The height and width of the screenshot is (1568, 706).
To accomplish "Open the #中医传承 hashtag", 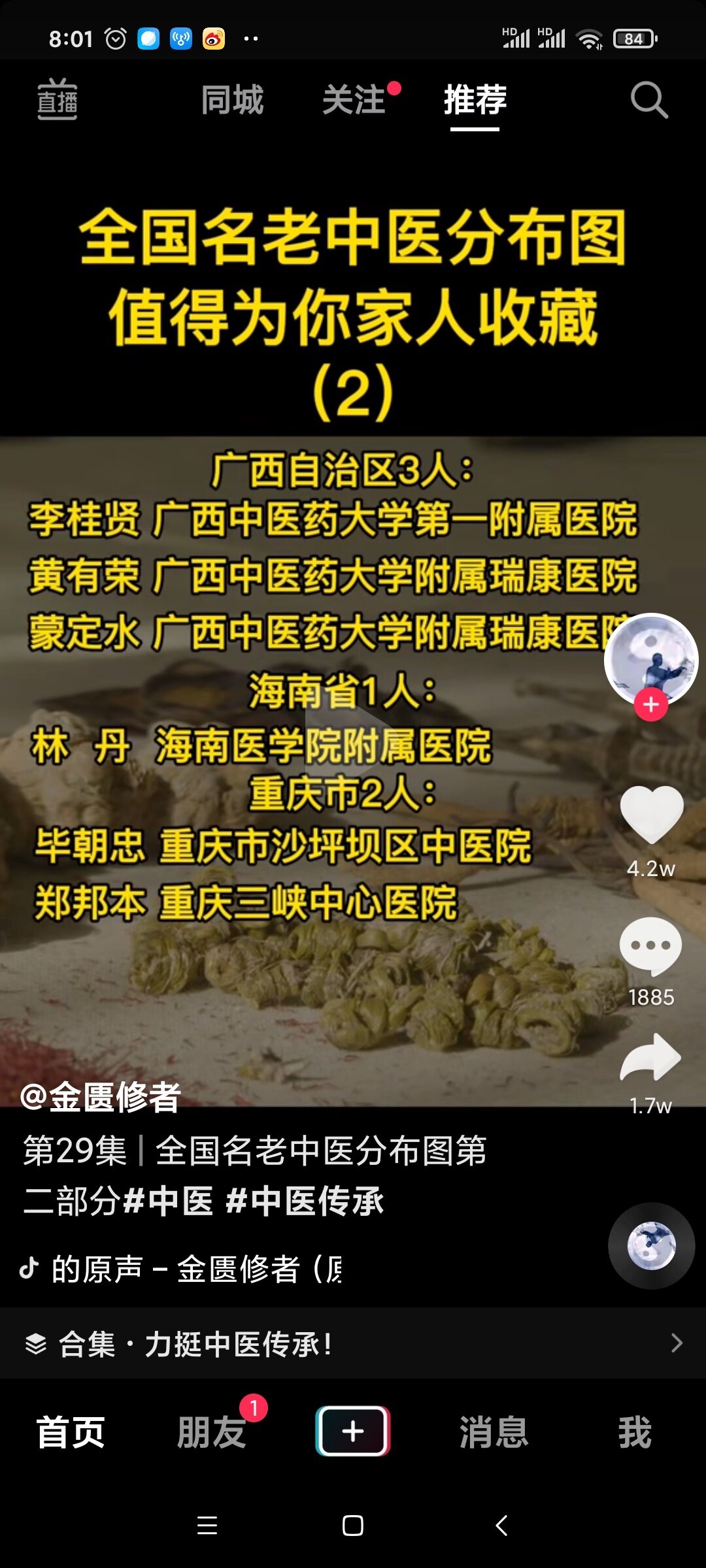I will tap(305, 1201).
